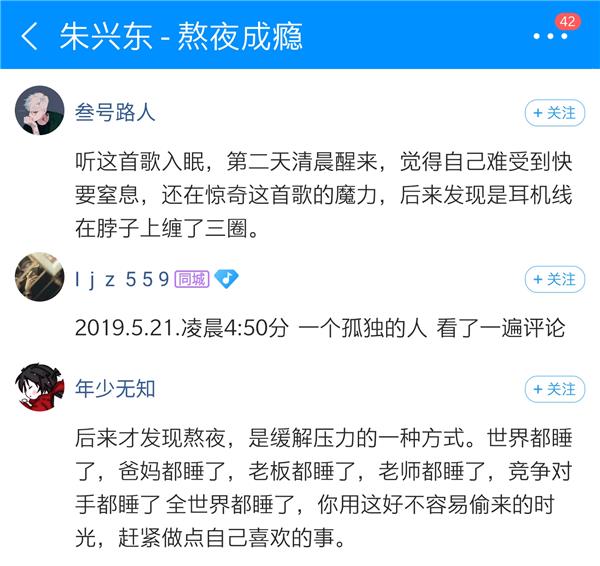Follow user 年少无知
Image resolution: width=600 pixels, height=566 pixels.
click(554, 389)
